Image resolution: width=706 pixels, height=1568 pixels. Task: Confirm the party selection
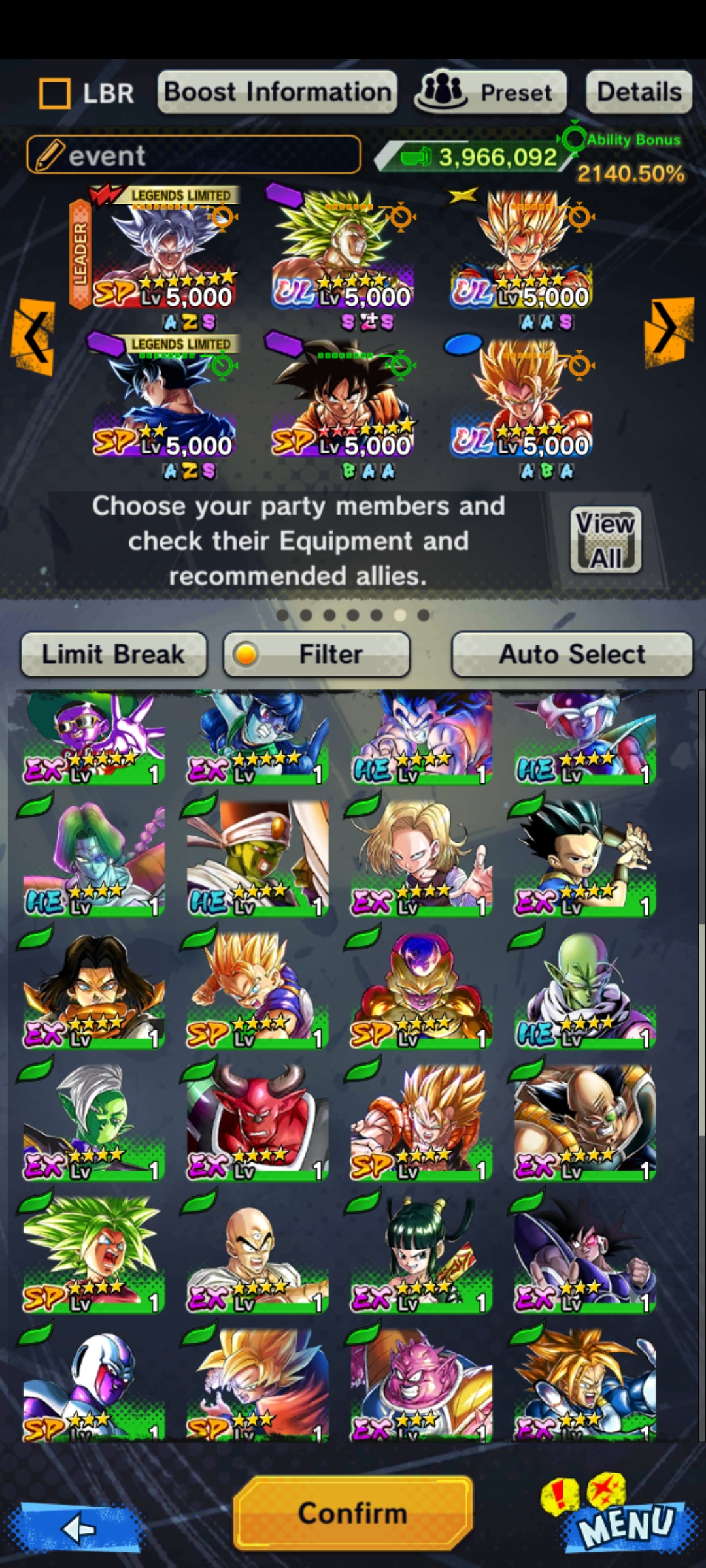click(x=353, y=1513)
